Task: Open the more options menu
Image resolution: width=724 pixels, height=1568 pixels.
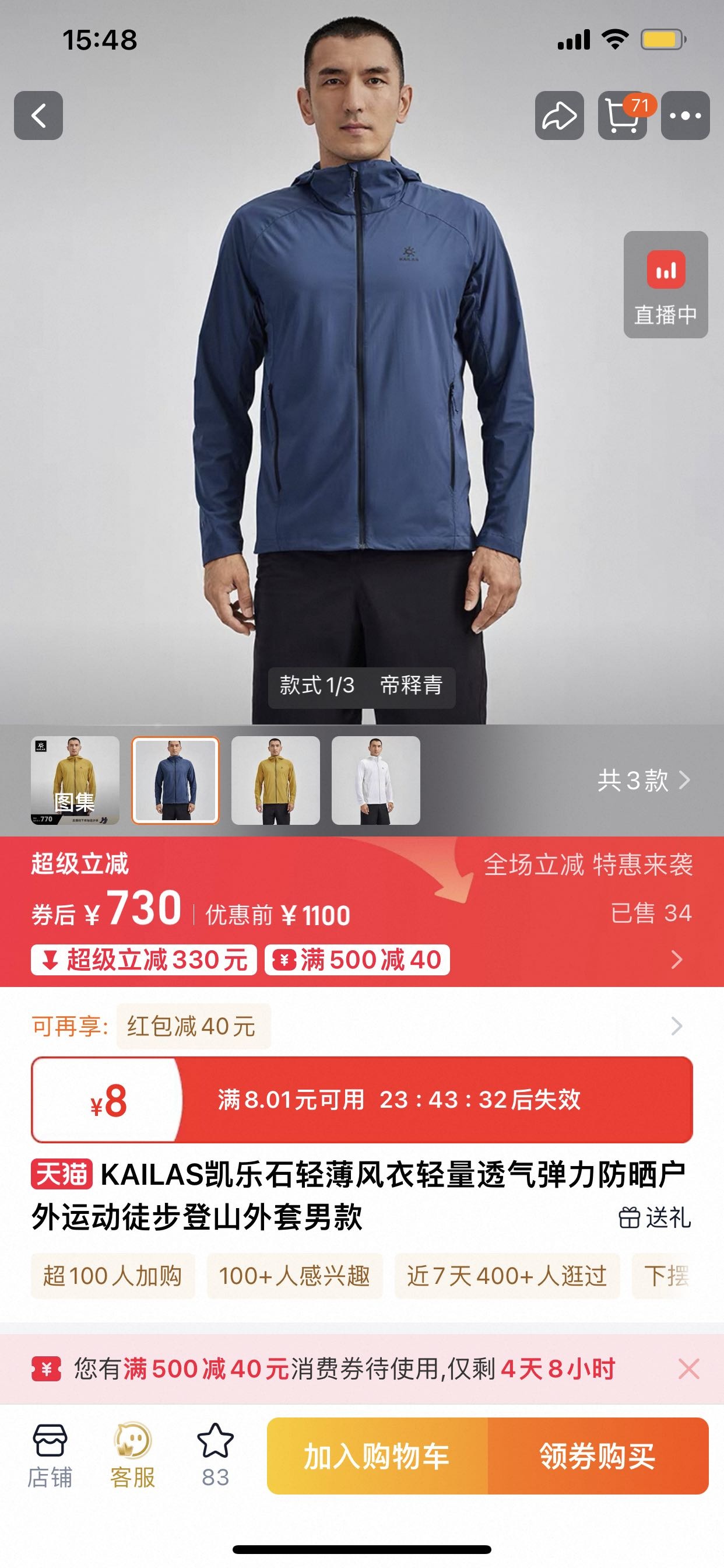Action: 685,115
